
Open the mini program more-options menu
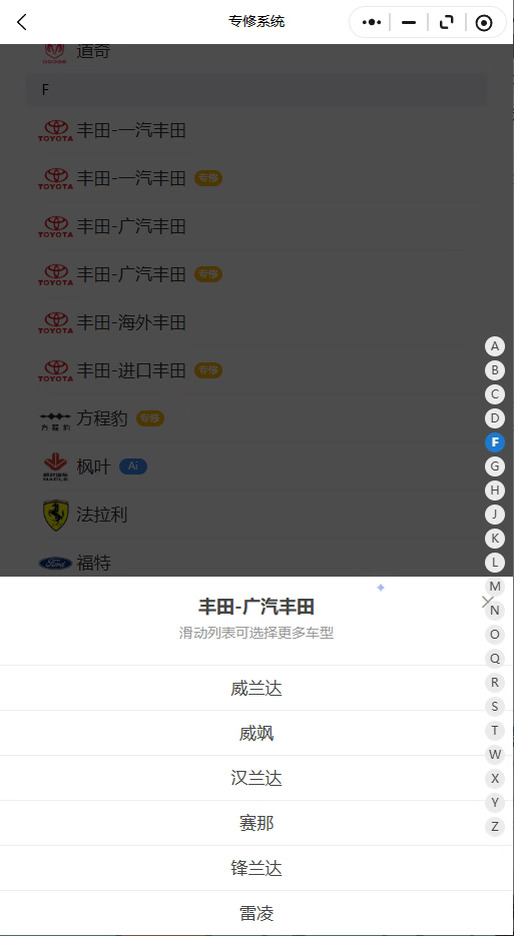click(x=371, y=22)
